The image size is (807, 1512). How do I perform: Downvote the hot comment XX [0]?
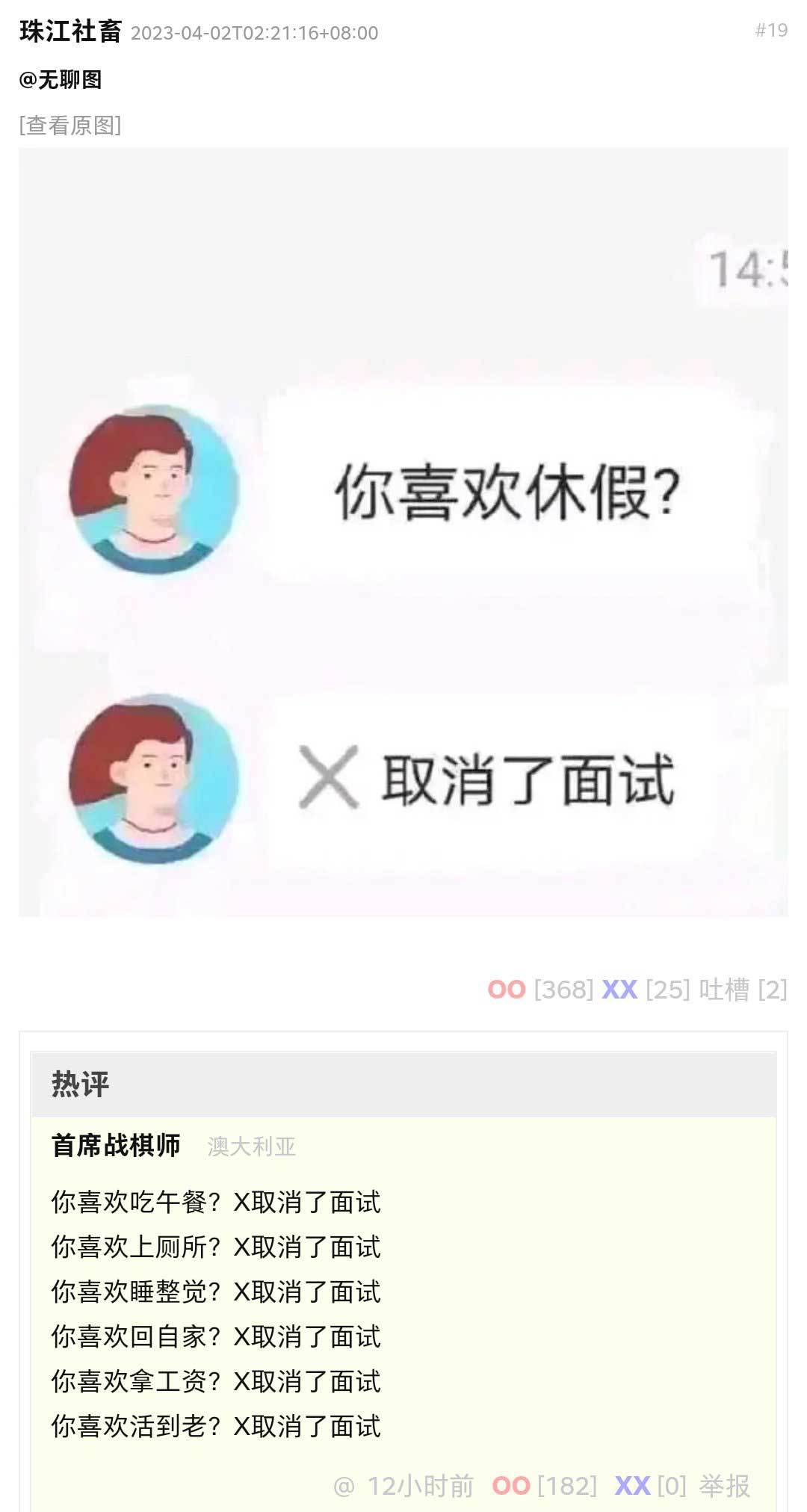632,1487
